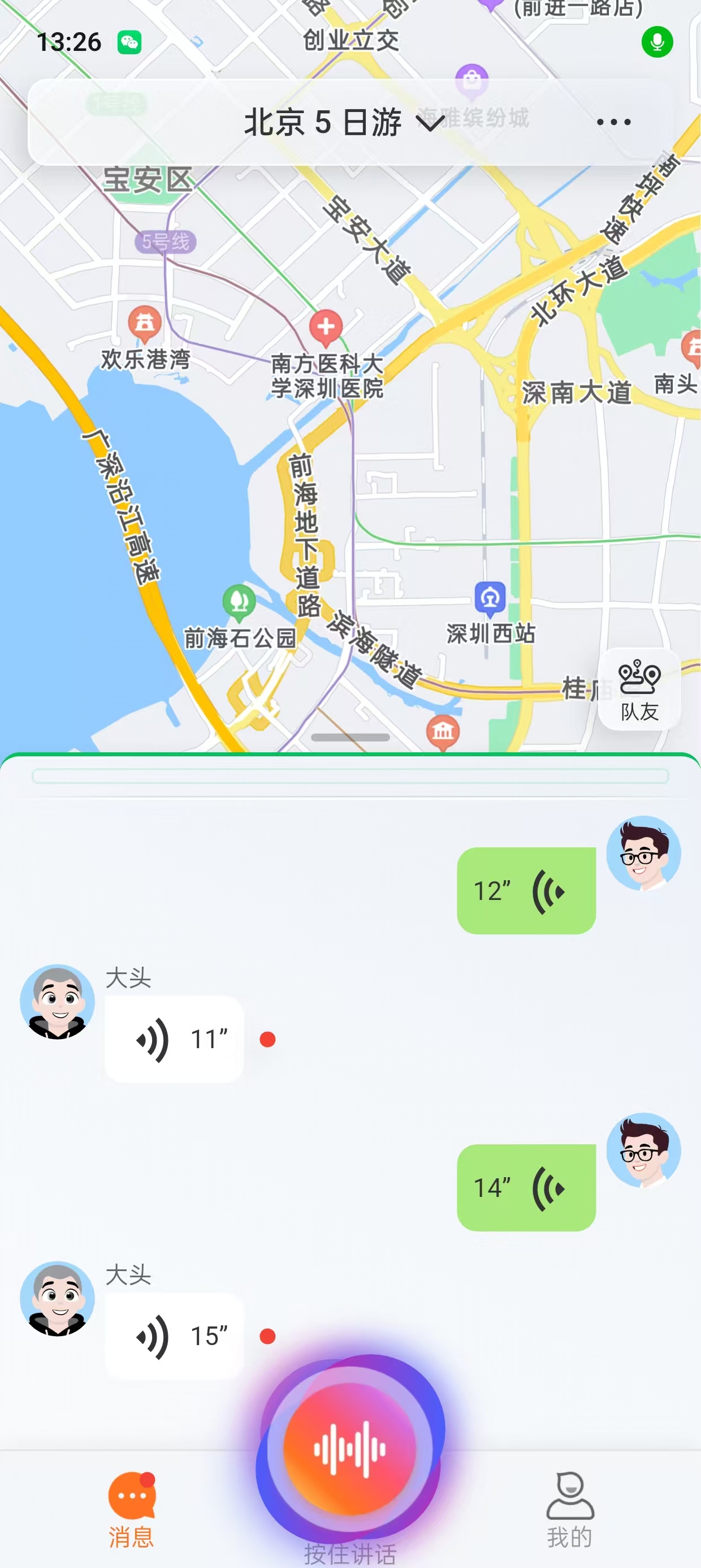Tap the red unread dot beside the 11" message
The width and height of the screenshot is (701, 1568).
click(x=268, y=1039)
